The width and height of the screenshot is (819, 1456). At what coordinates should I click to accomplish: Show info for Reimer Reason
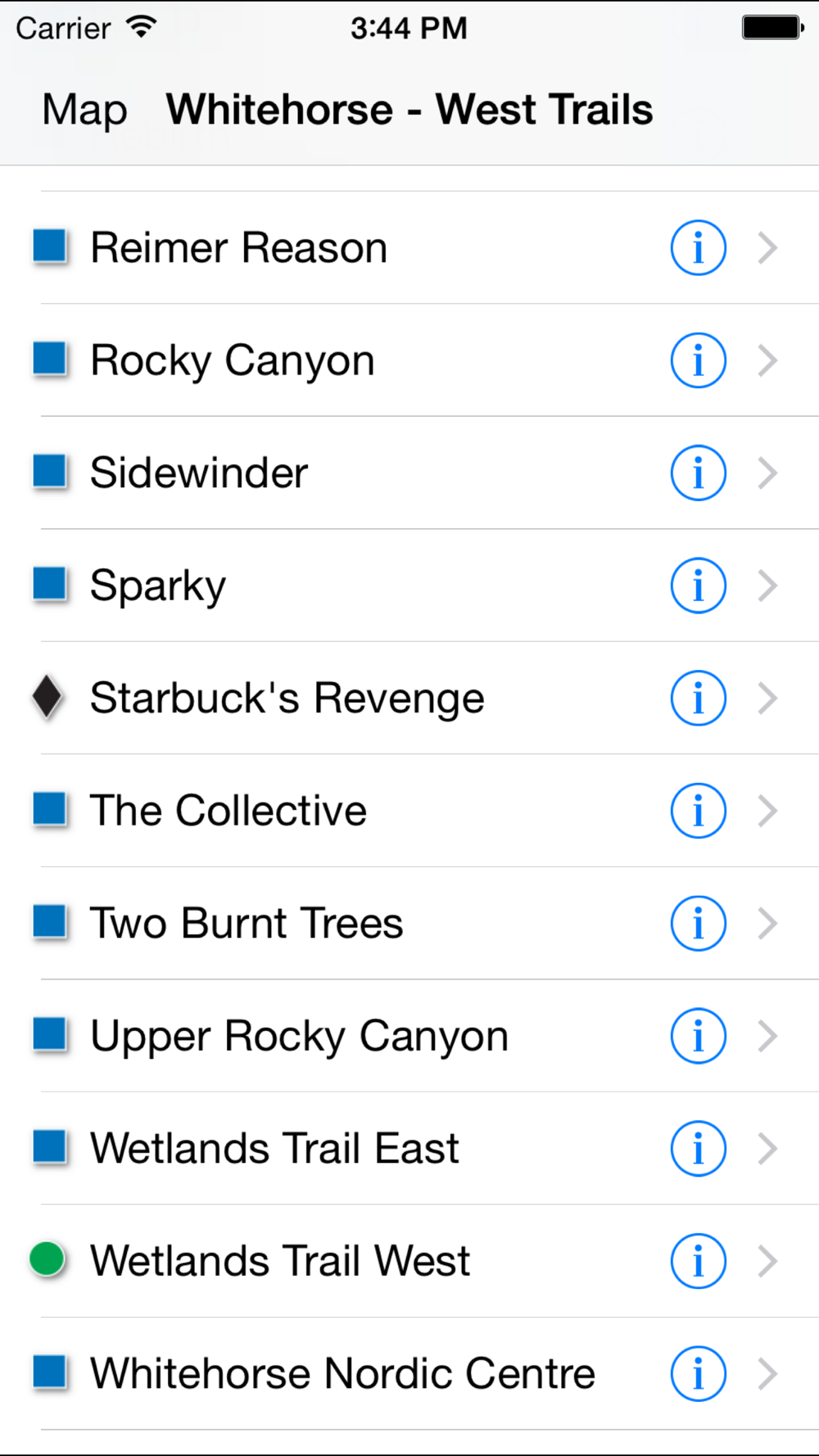[x=698, y=247]
